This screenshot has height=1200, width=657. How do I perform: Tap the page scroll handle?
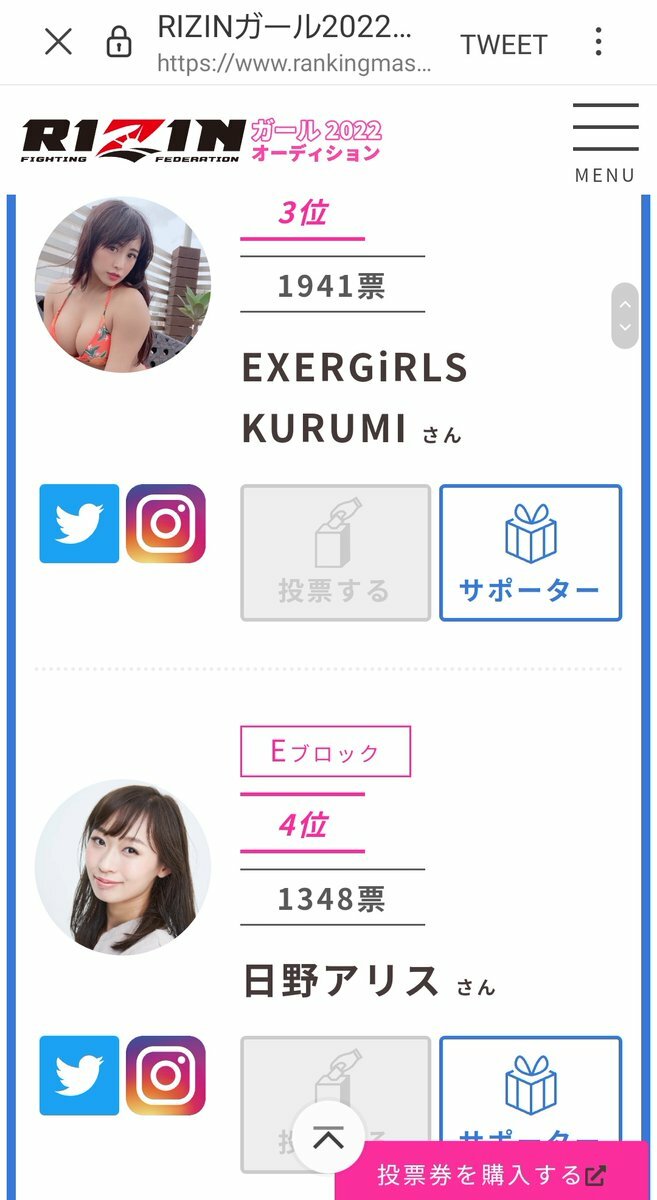click(625, 315)
